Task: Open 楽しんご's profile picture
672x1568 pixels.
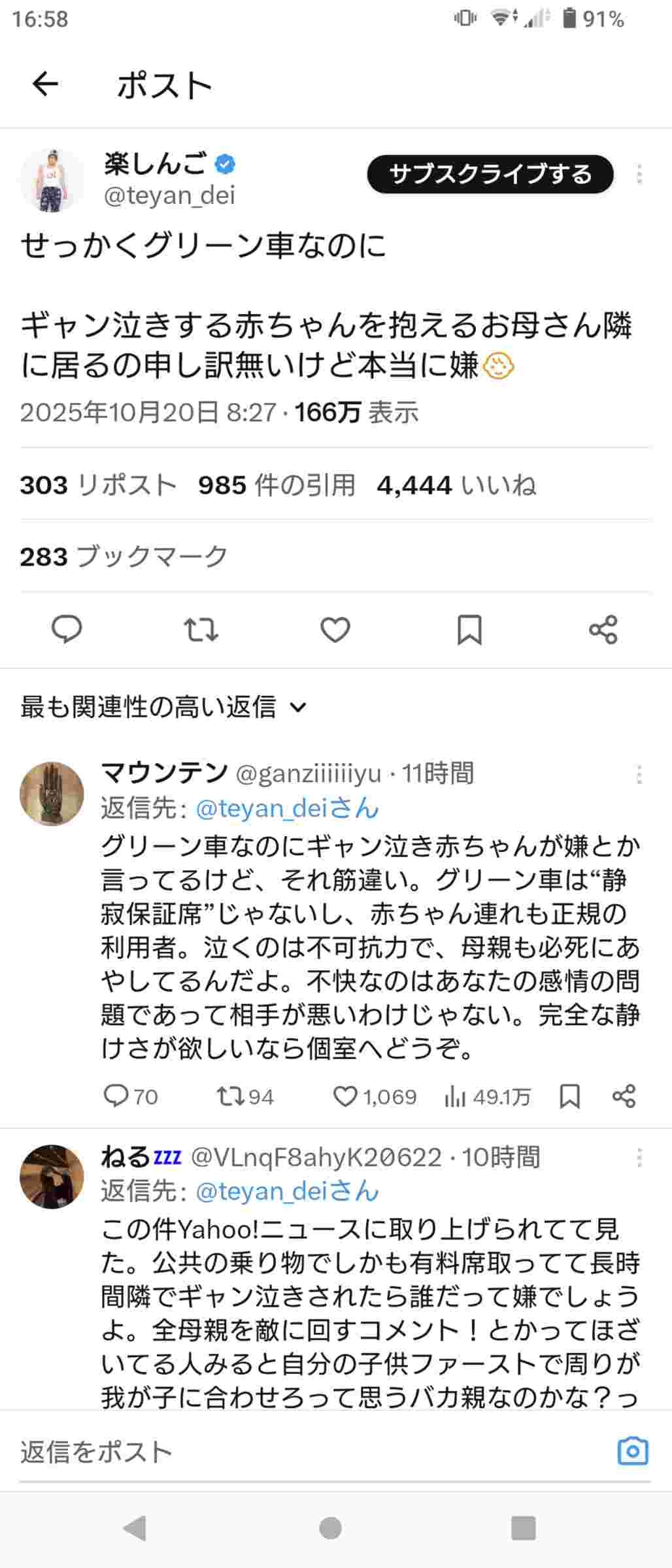Action: [x=52, y=181]
